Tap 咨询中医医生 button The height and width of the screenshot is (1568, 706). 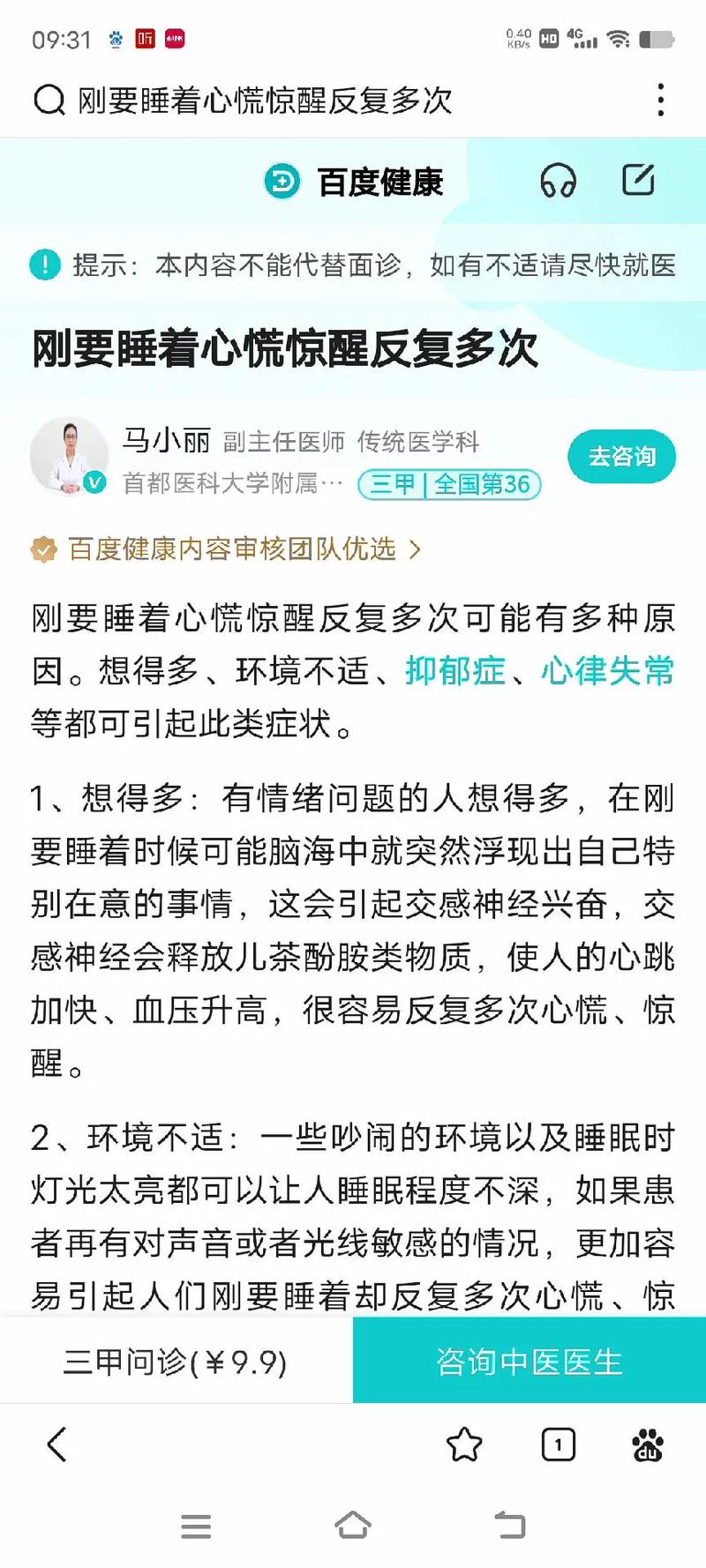529,1361
